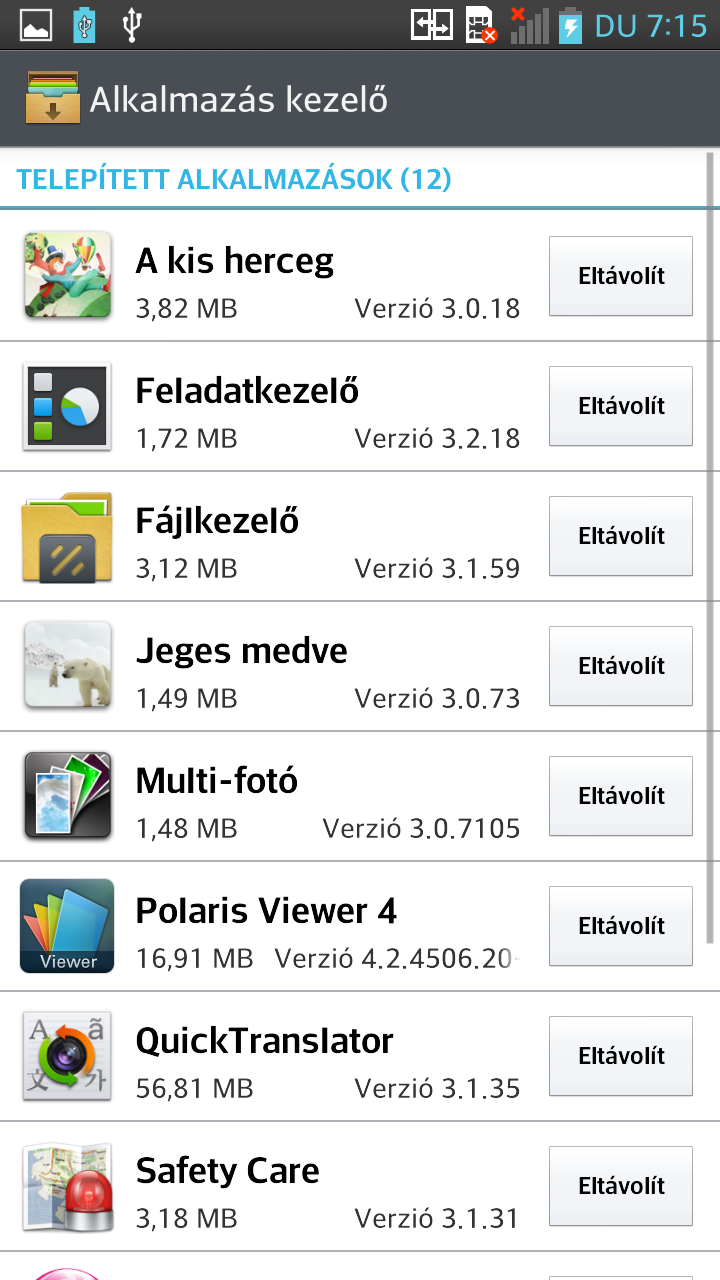Uninstall Safety Care using Eltávolít

tap(620, 1186)
